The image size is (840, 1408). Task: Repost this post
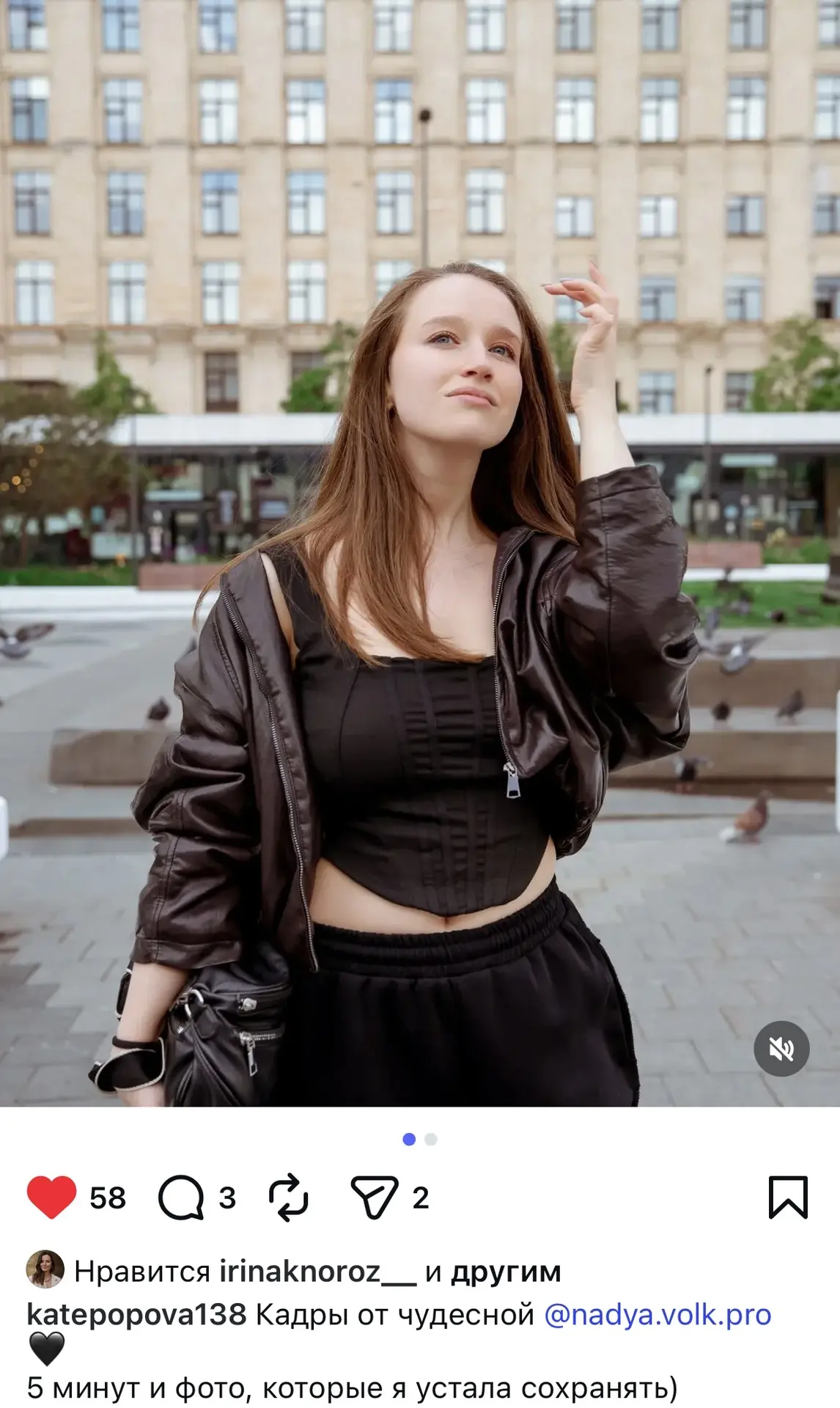pyautogui.click(x=288, y=1198)
